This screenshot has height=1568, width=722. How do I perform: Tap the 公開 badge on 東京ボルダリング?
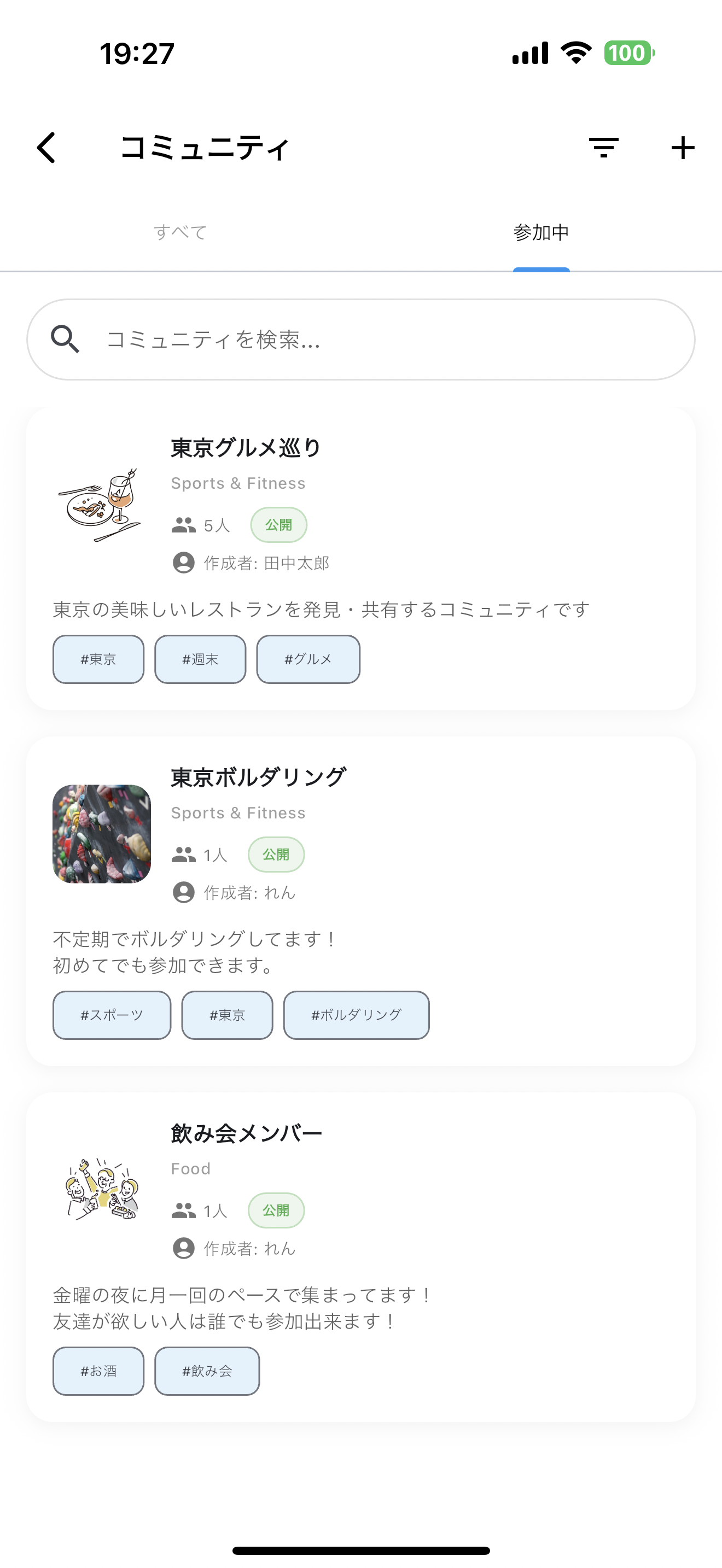(276, 854)
